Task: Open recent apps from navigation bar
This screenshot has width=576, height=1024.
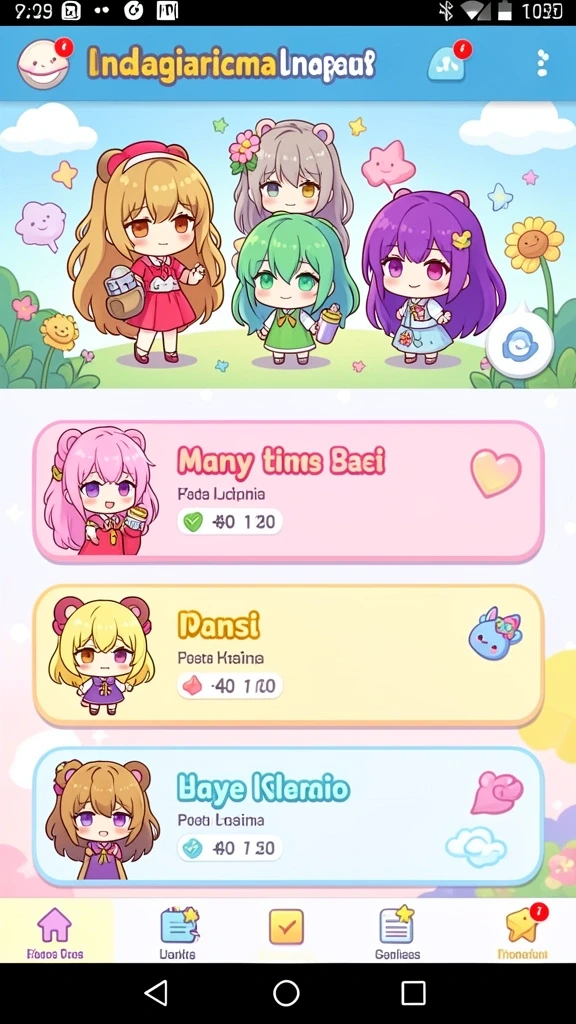Action: click(413, 993)
